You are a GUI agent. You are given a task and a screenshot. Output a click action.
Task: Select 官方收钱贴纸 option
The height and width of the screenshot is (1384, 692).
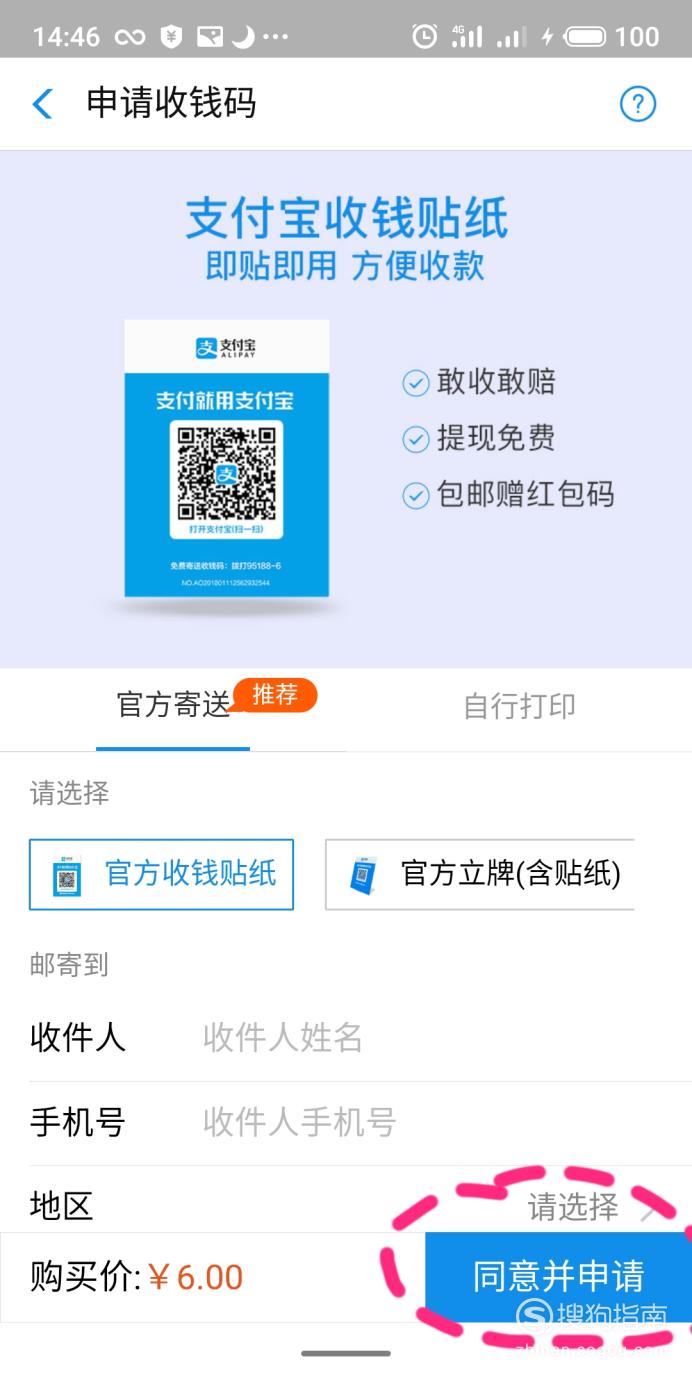pos(162,874)
